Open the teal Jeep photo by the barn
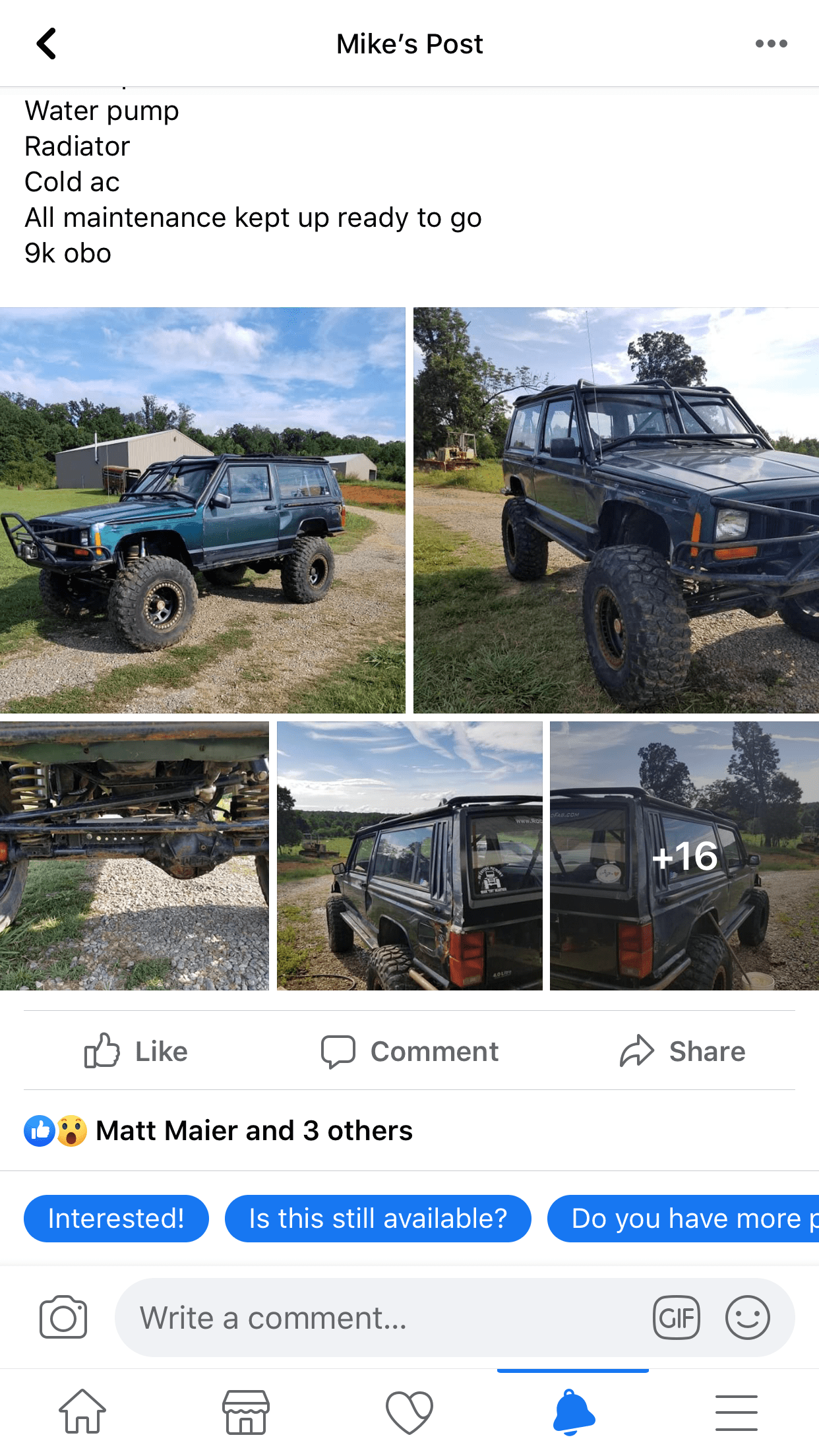Viewport: 819px width, 1456px height. tap(202, 510)
